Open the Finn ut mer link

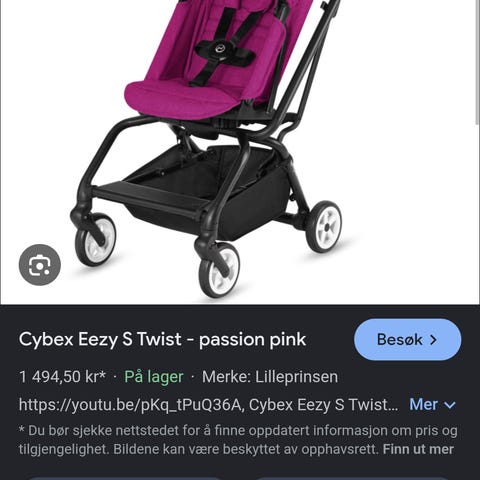[x=418, y=449]
